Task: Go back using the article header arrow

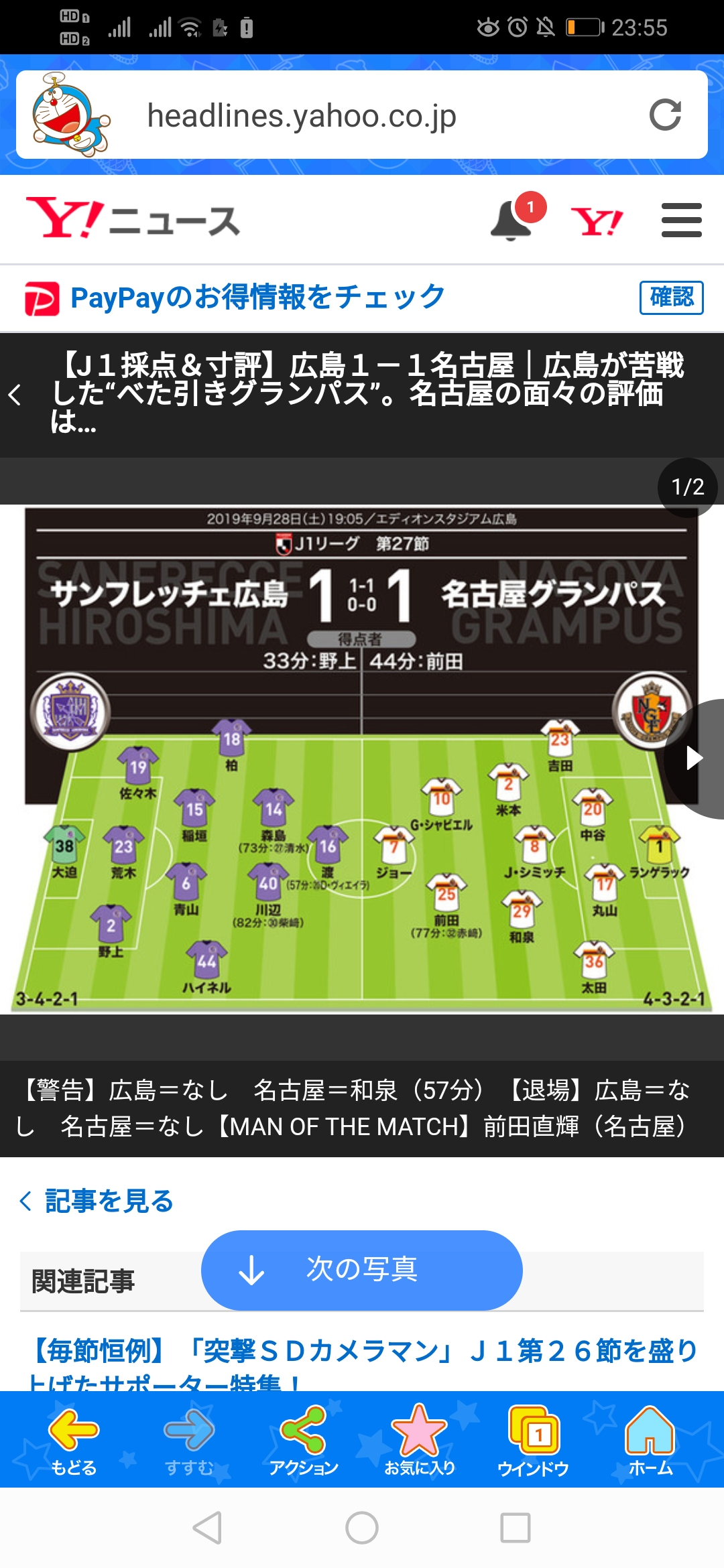Action: (x=15, y=395)
